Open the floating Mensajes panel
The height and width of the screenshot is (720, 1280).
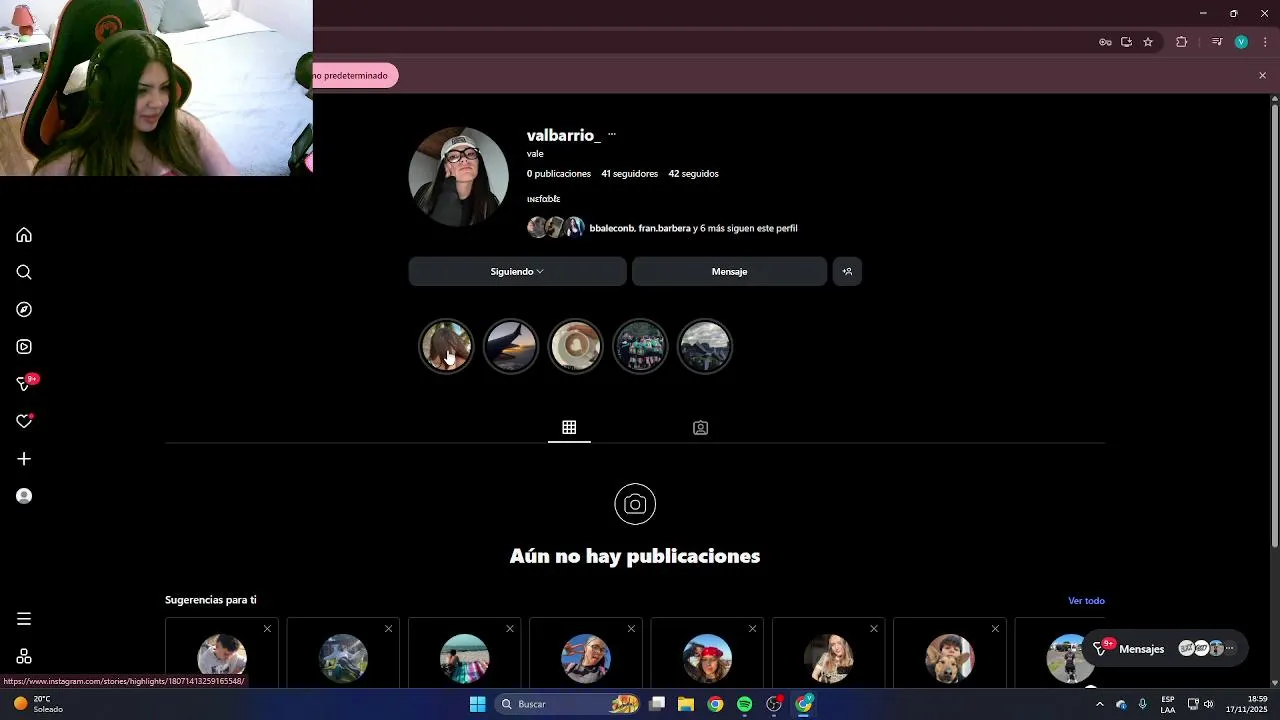click(1141, 649)
